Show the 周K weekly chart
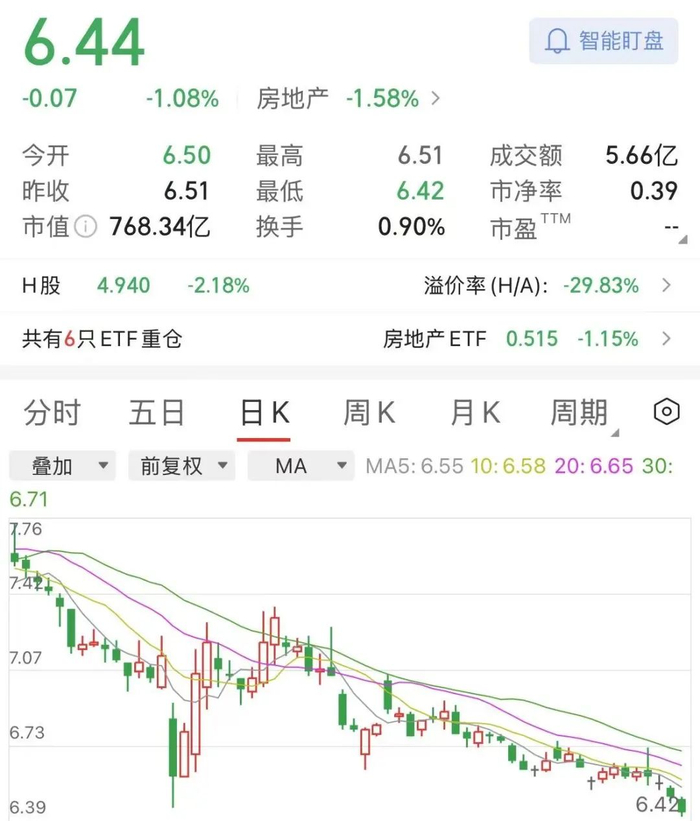The width and height of the screenshot is (700, 821). click(369, 412)
